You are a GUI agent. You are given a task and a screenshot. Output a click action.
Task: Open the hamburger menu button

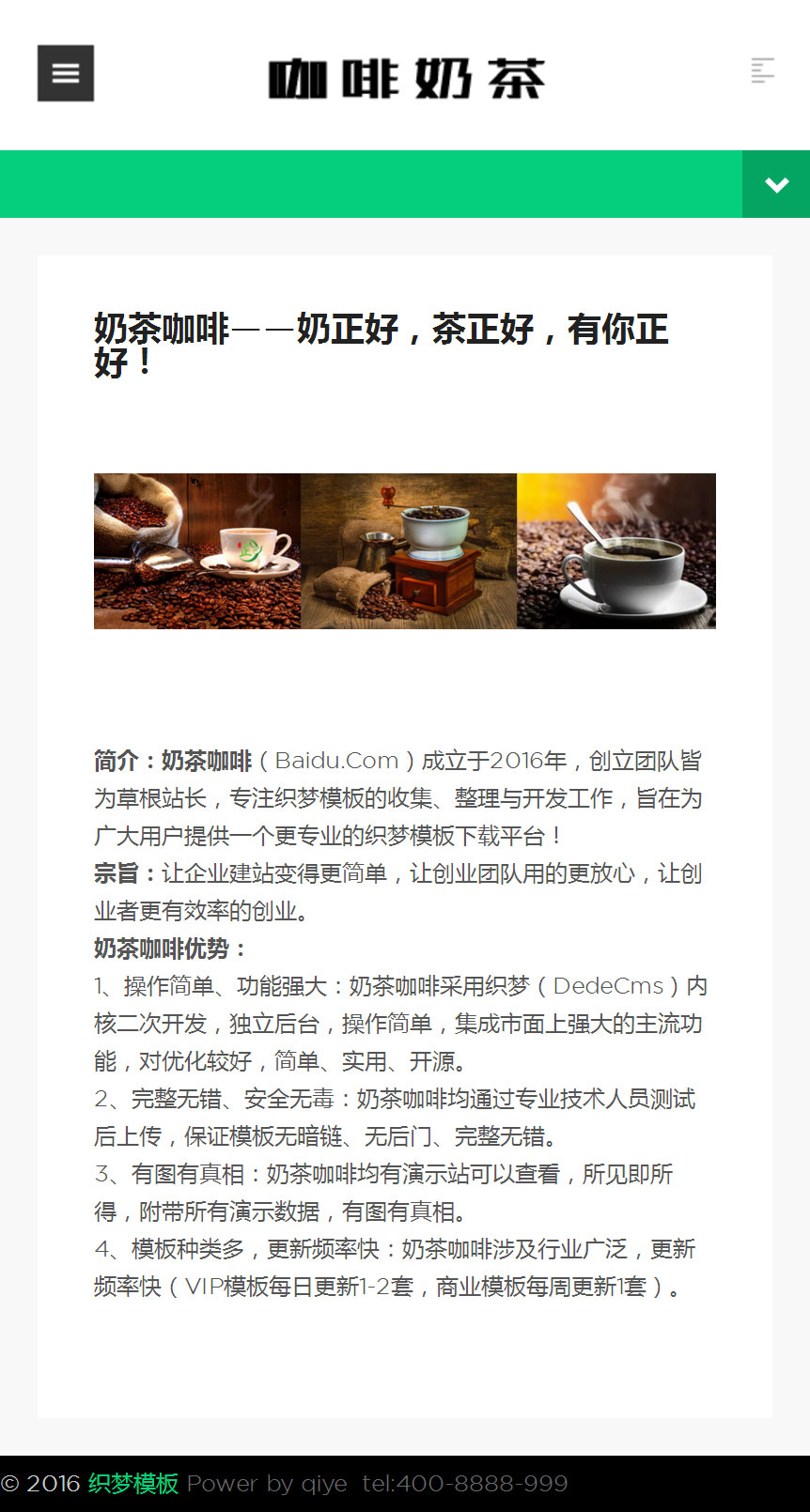click(x=66, y=73)
